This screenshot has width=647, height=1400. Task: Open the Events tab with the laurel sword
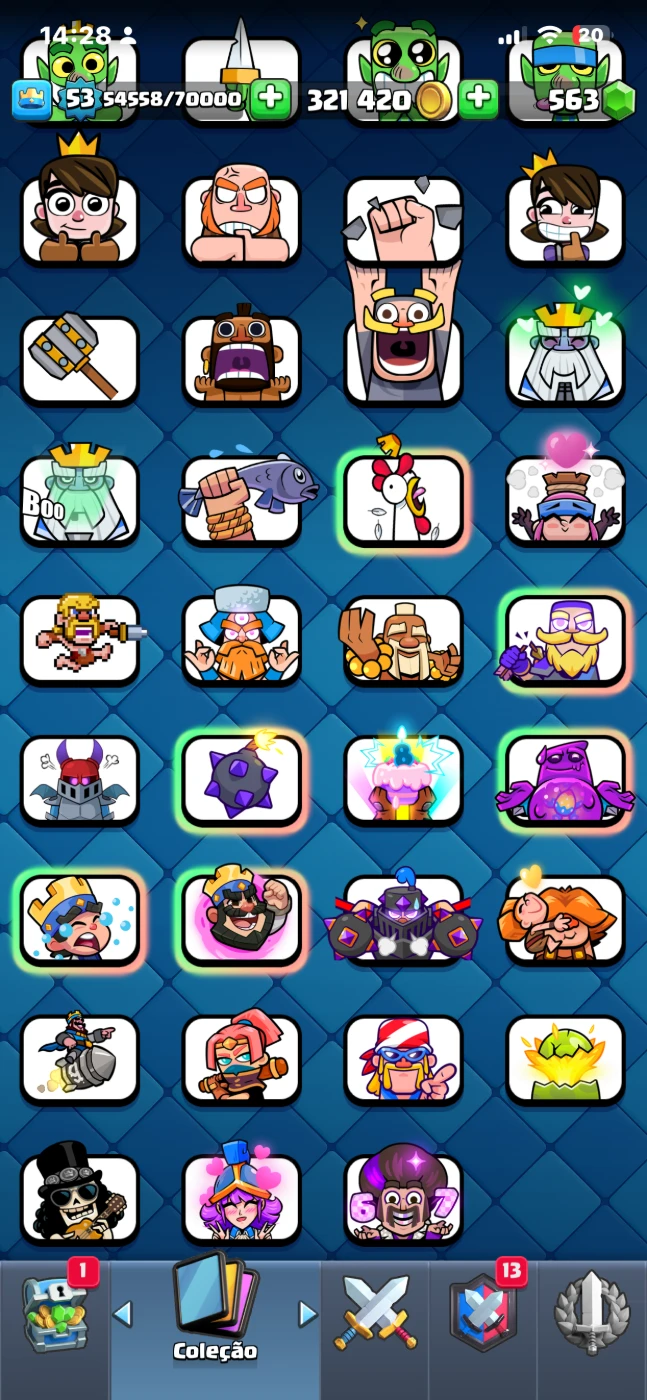click(592, 1313)
